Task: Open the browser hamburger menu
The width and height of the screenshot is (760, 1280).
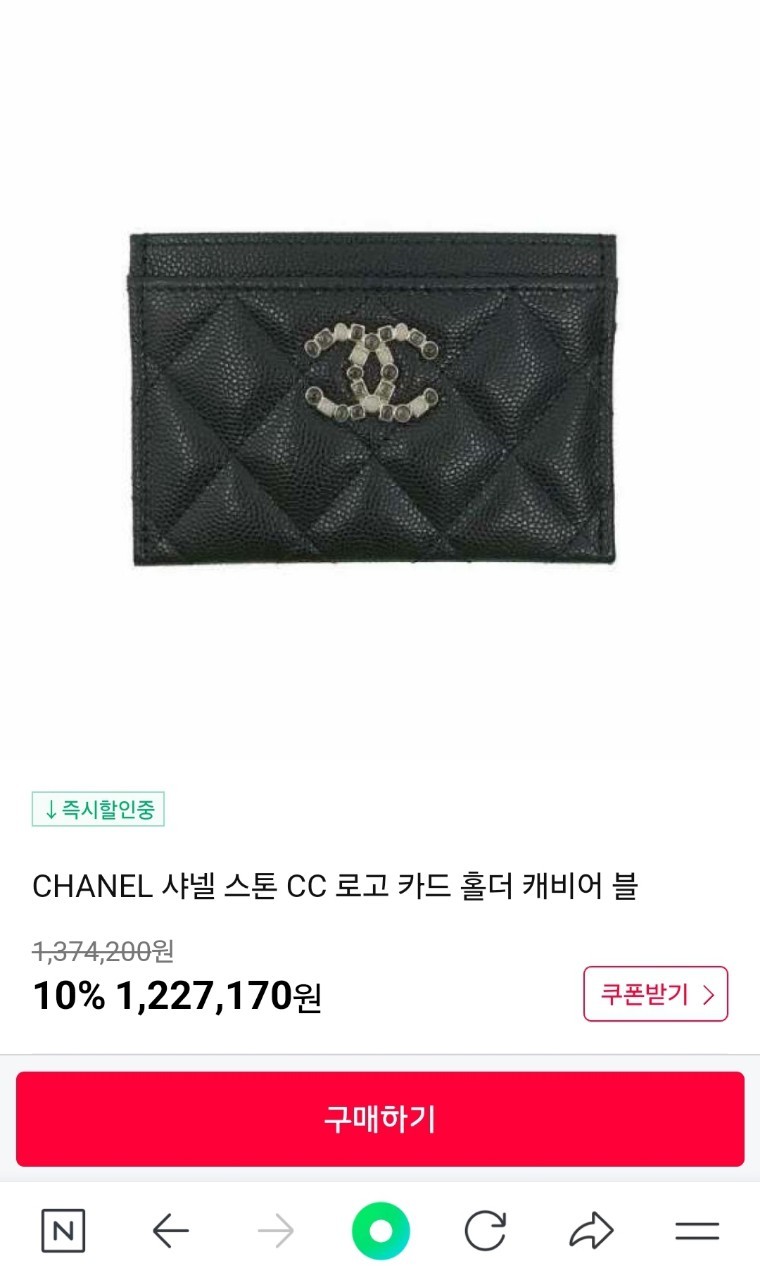Action: pyautogui.click(x=697, y=1231)
